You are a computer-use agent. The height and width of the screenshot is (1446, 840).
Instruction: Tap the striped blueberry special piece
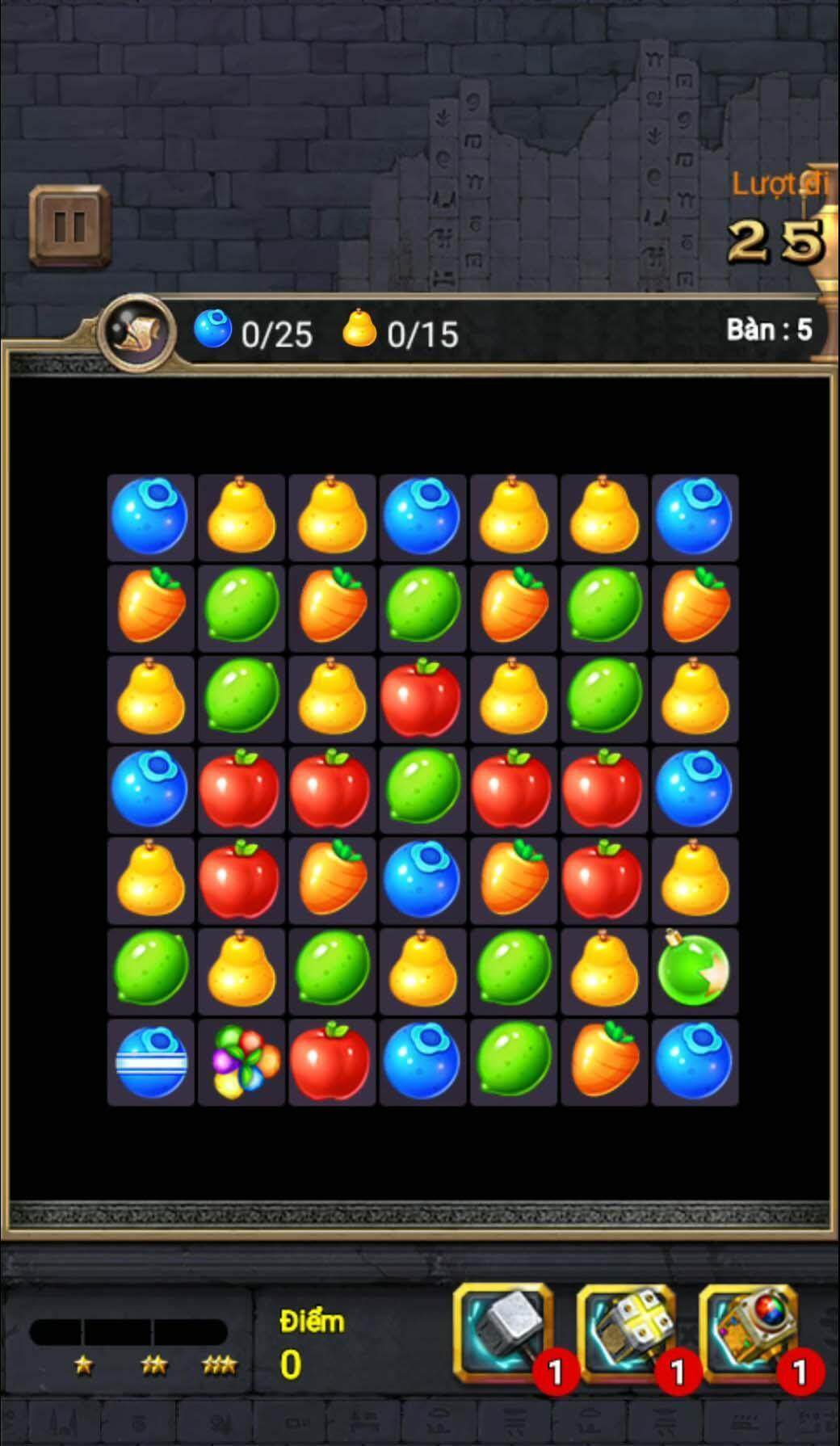point(151,1062)
